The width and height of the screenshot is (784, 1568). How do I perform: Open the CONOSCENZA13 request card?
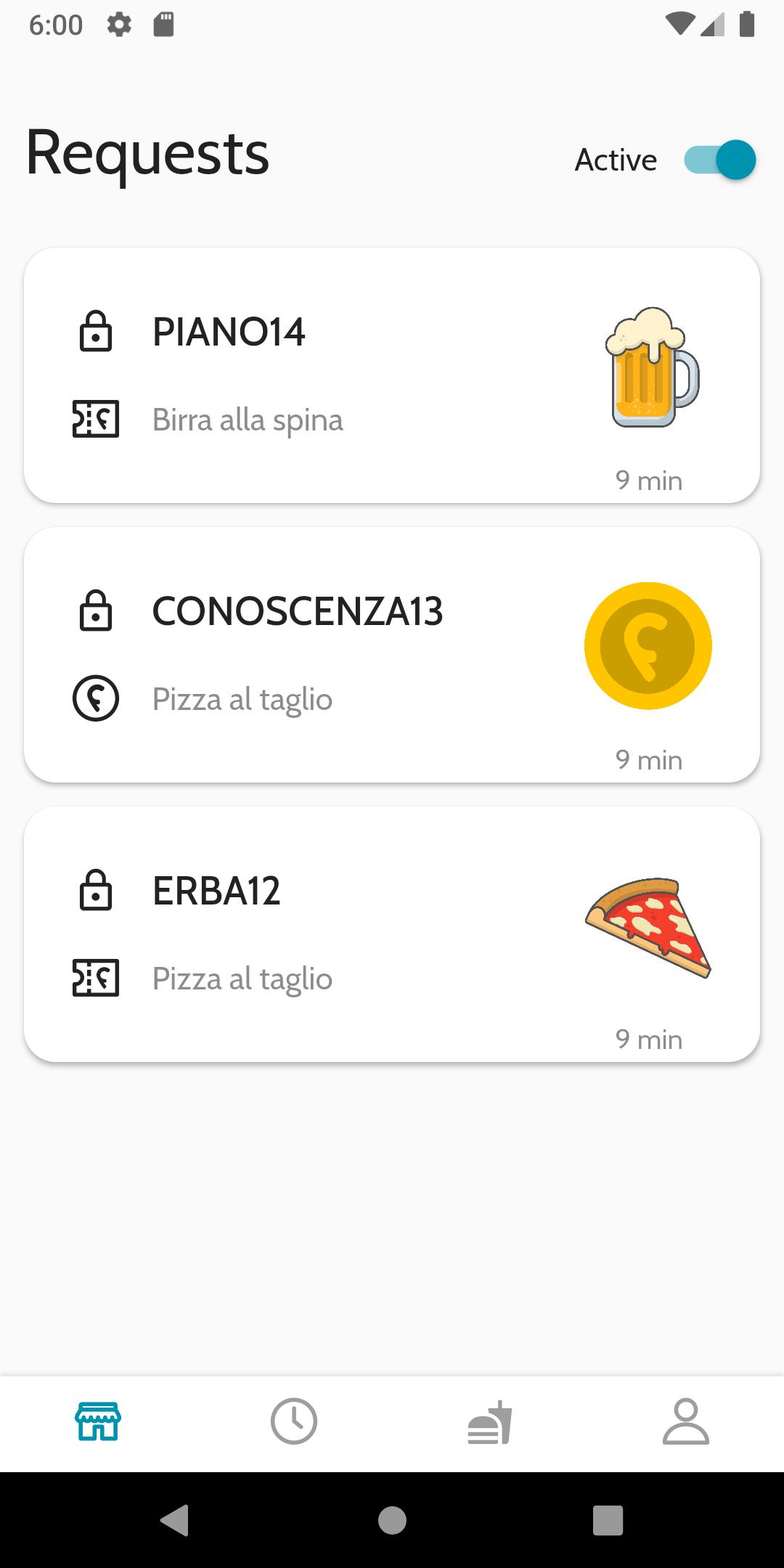[x=392, y=655]
